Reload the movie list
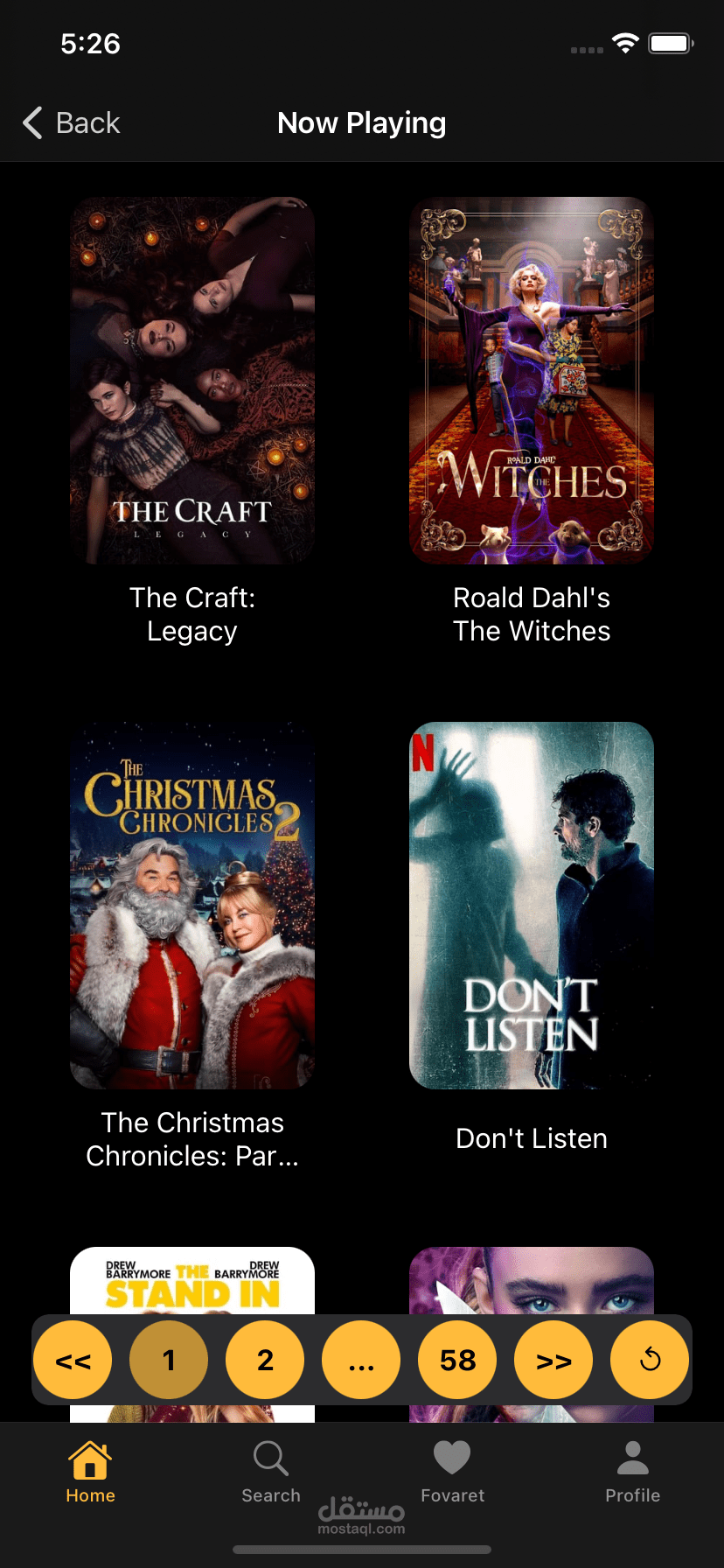 [x=650, y=1360]
